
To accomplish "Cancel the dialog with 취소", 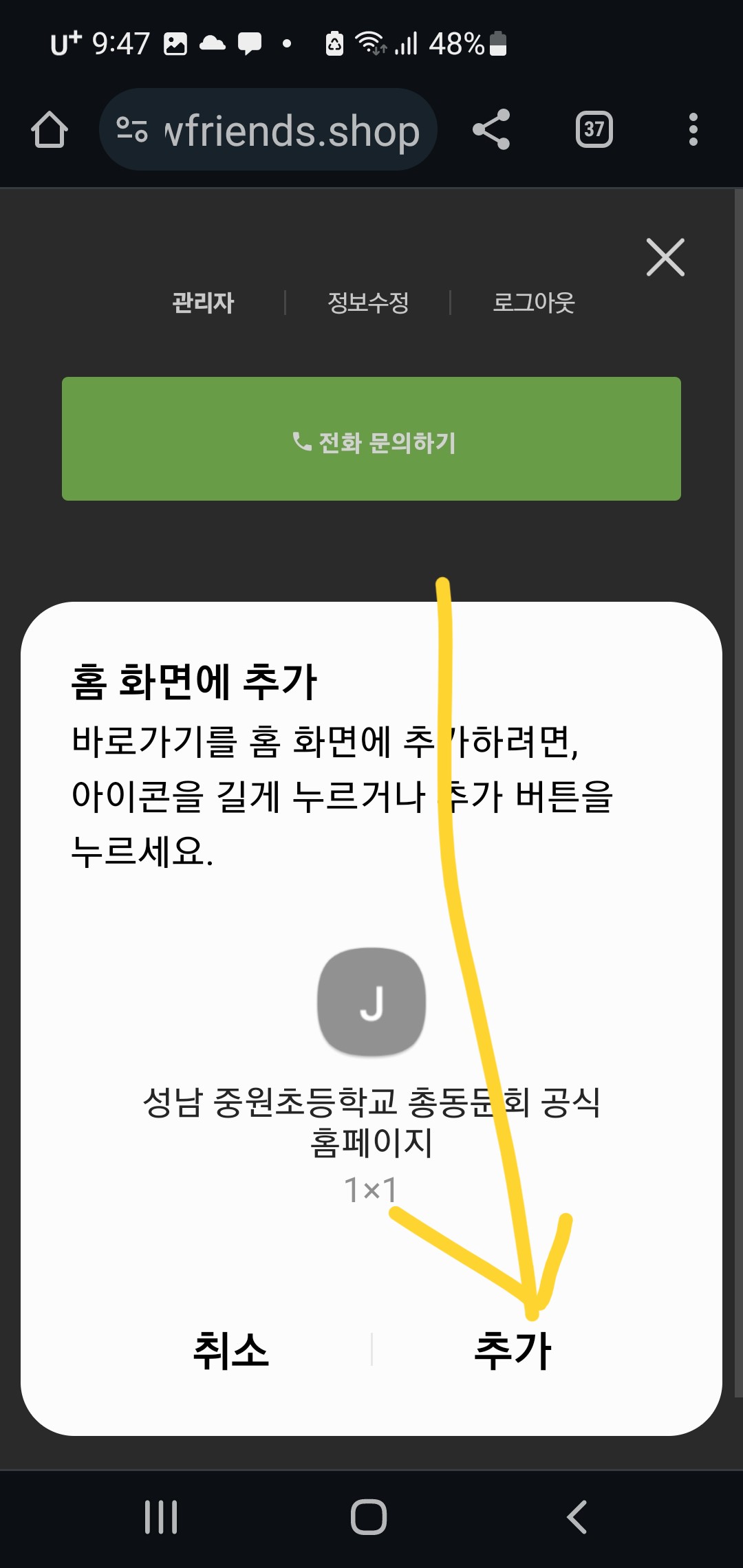I will point(230,1350).
